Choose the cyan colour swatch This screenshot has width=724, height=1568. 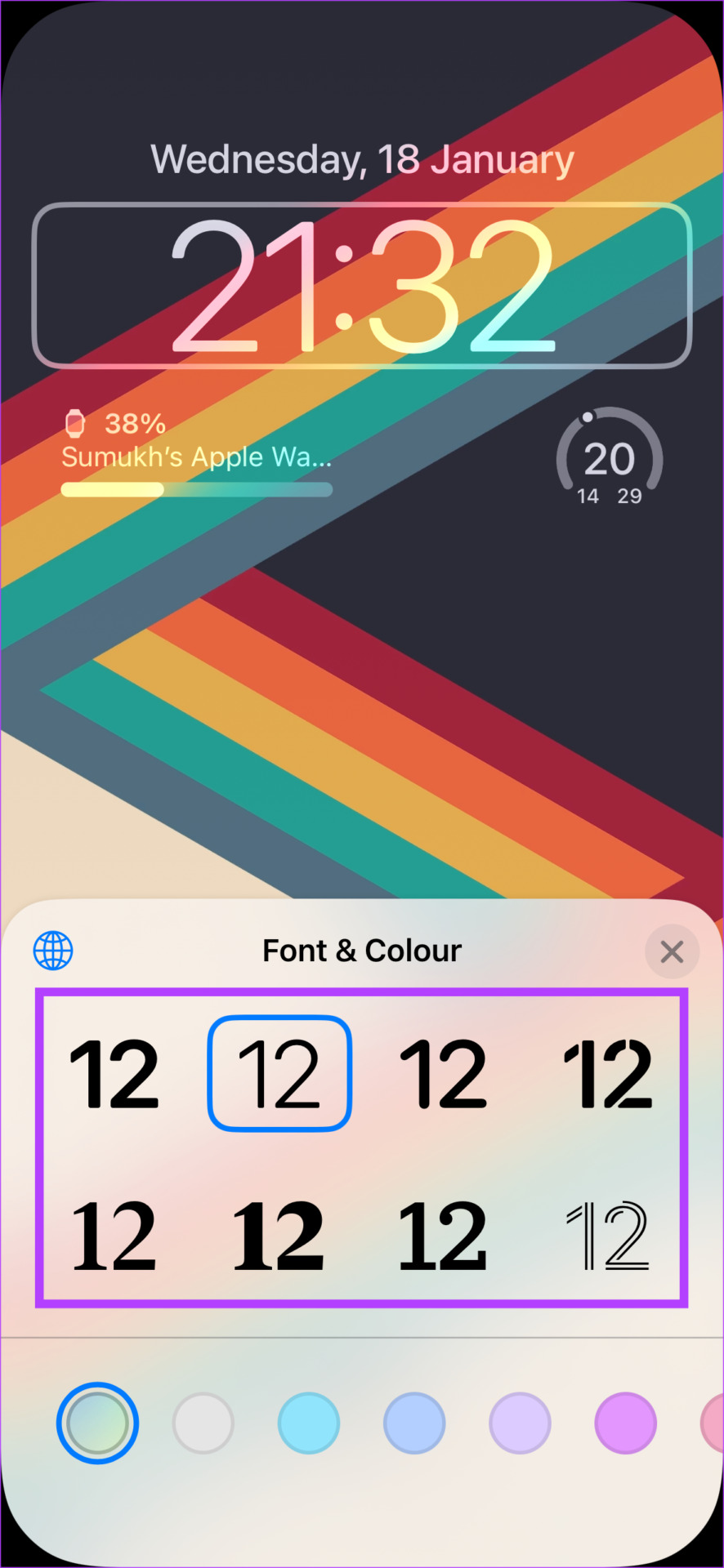pyautogui.click(x=309, y=1423)
